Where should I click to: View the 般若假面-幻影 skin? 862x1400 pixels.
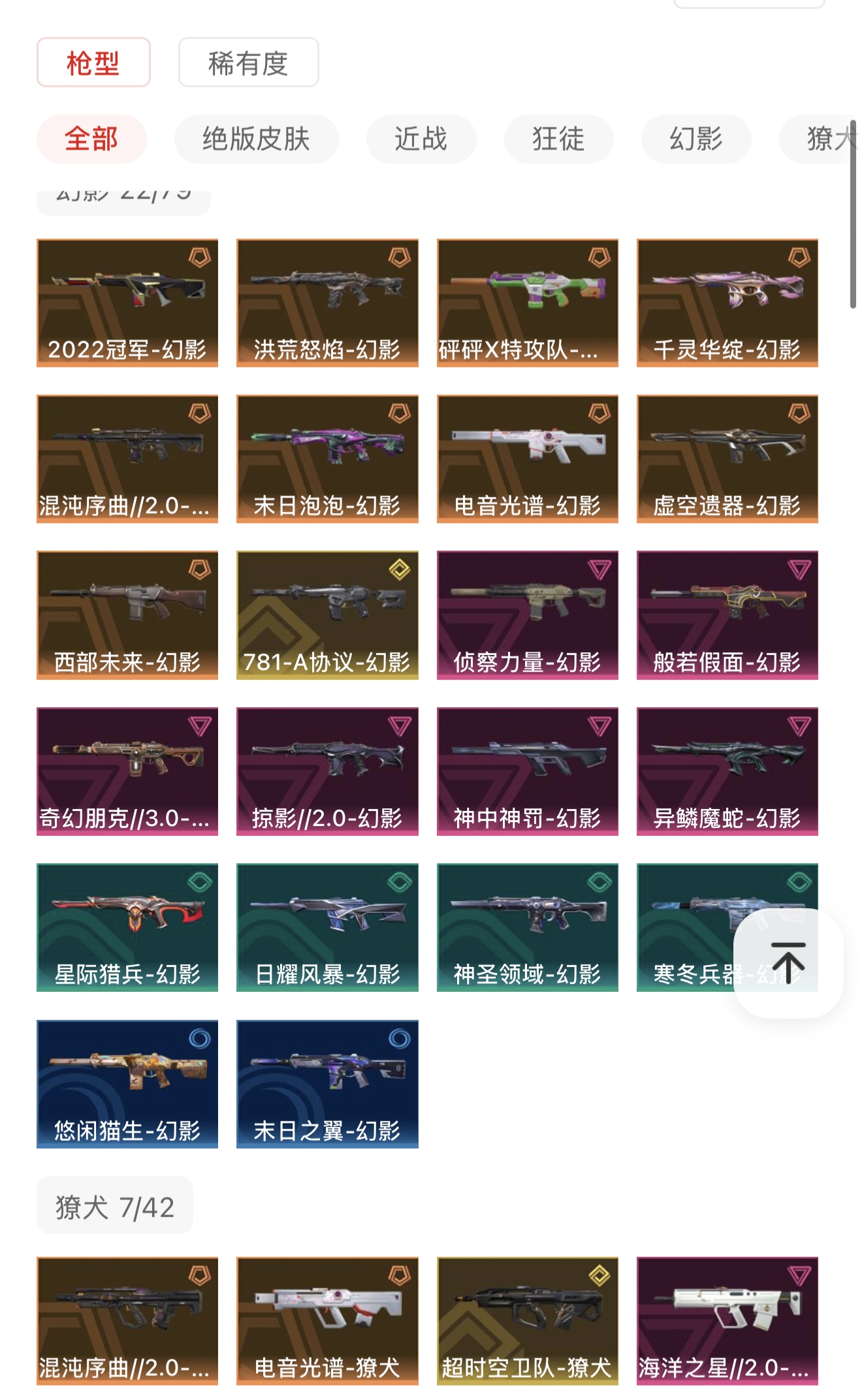click(727, 614)
